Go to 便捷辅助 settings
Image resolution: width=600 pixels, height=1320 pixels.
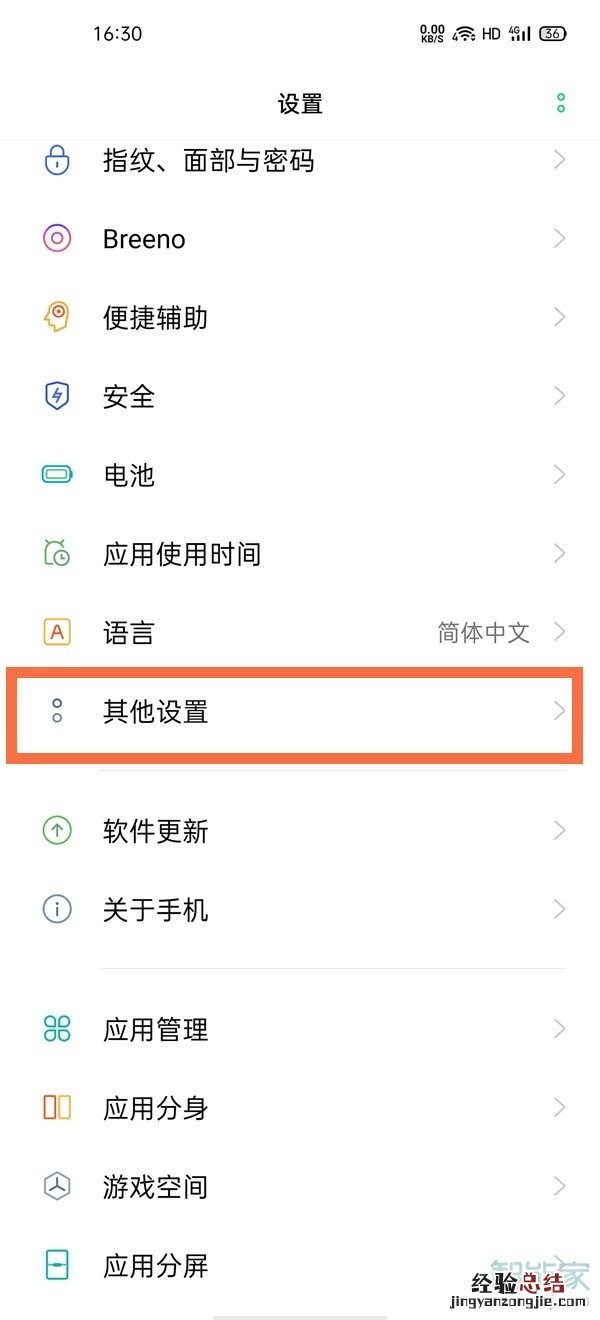(x=300, y=318)
